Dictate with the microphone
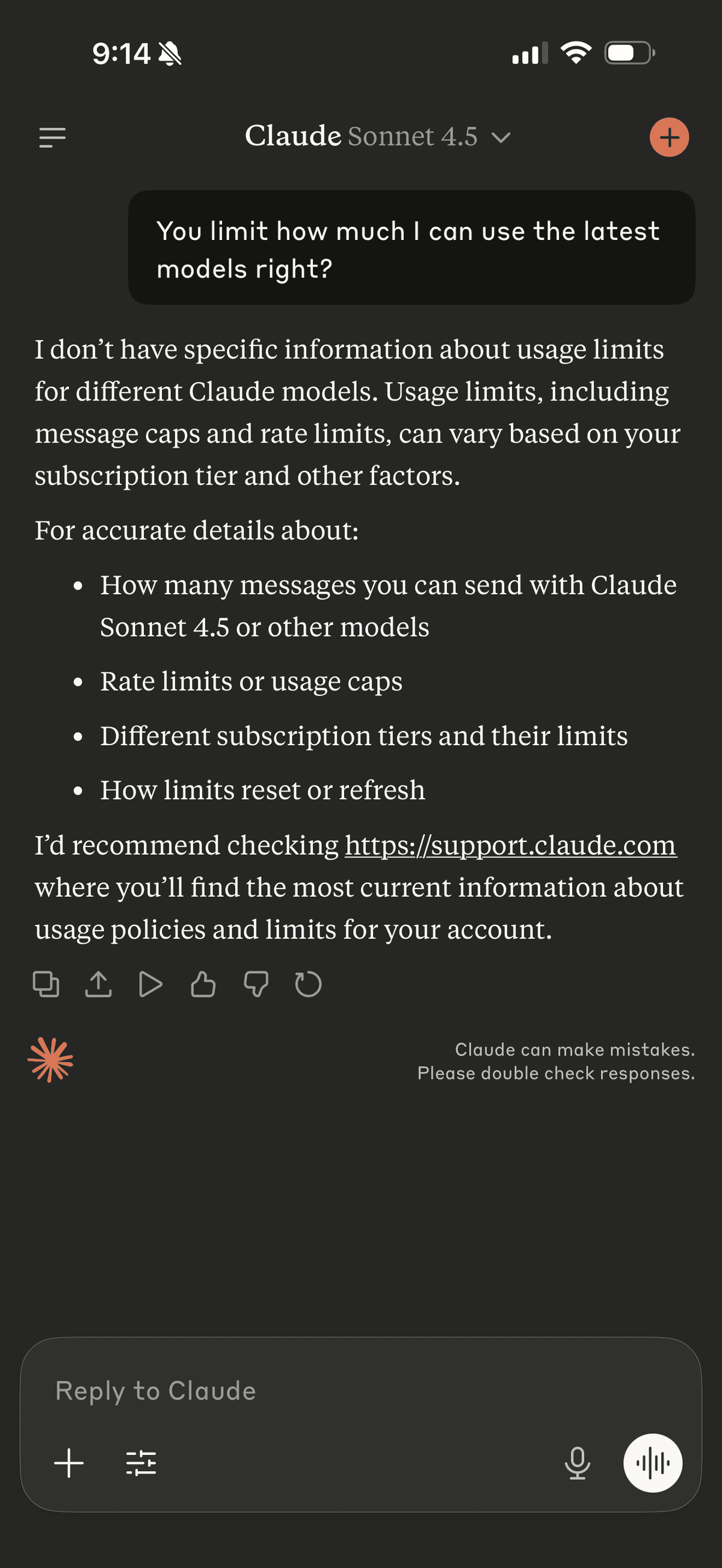722x1568 pixels. [x=577, y=1463]
